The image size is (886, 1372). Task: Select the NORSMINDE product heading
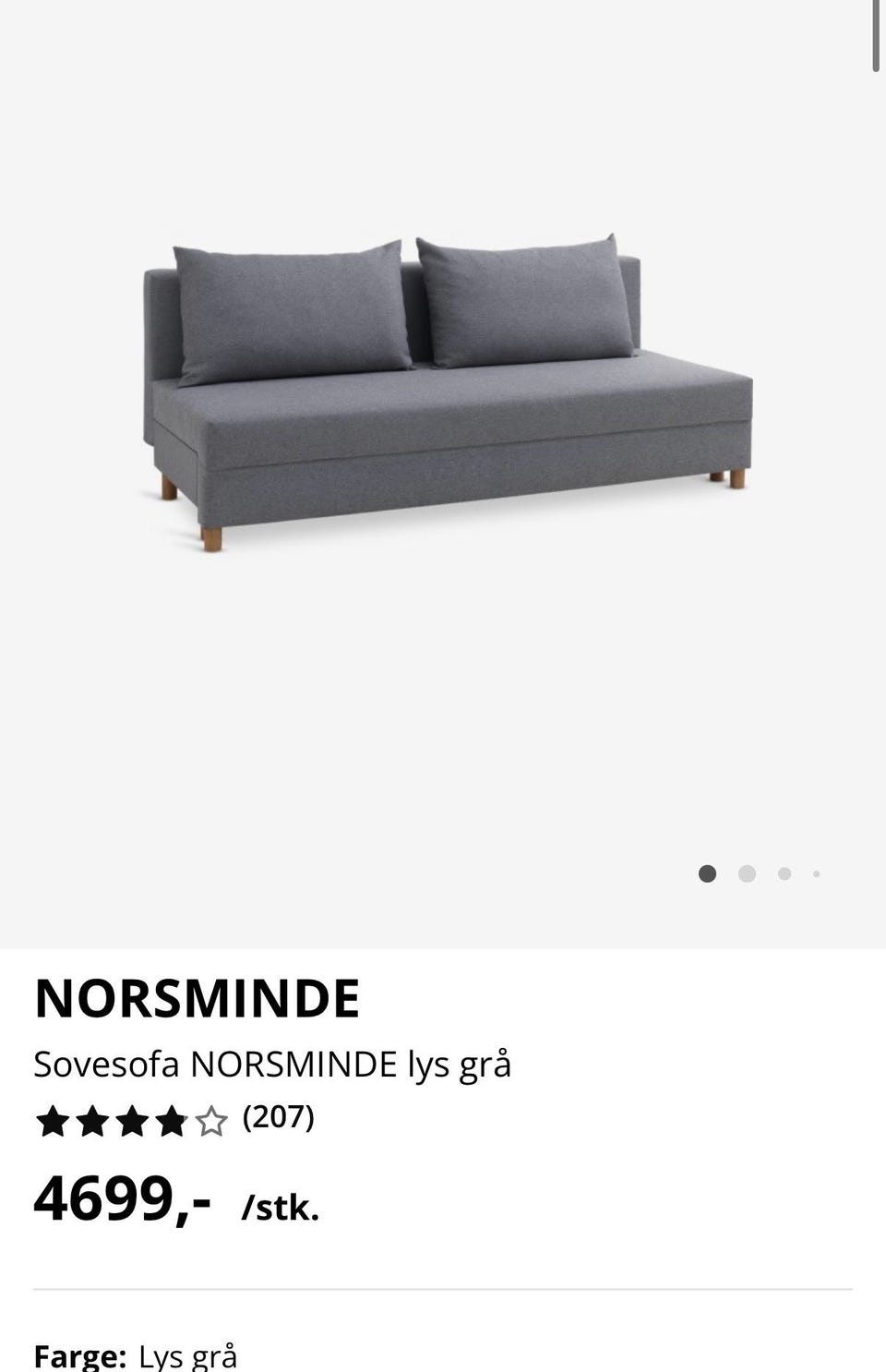coord(198,998)
